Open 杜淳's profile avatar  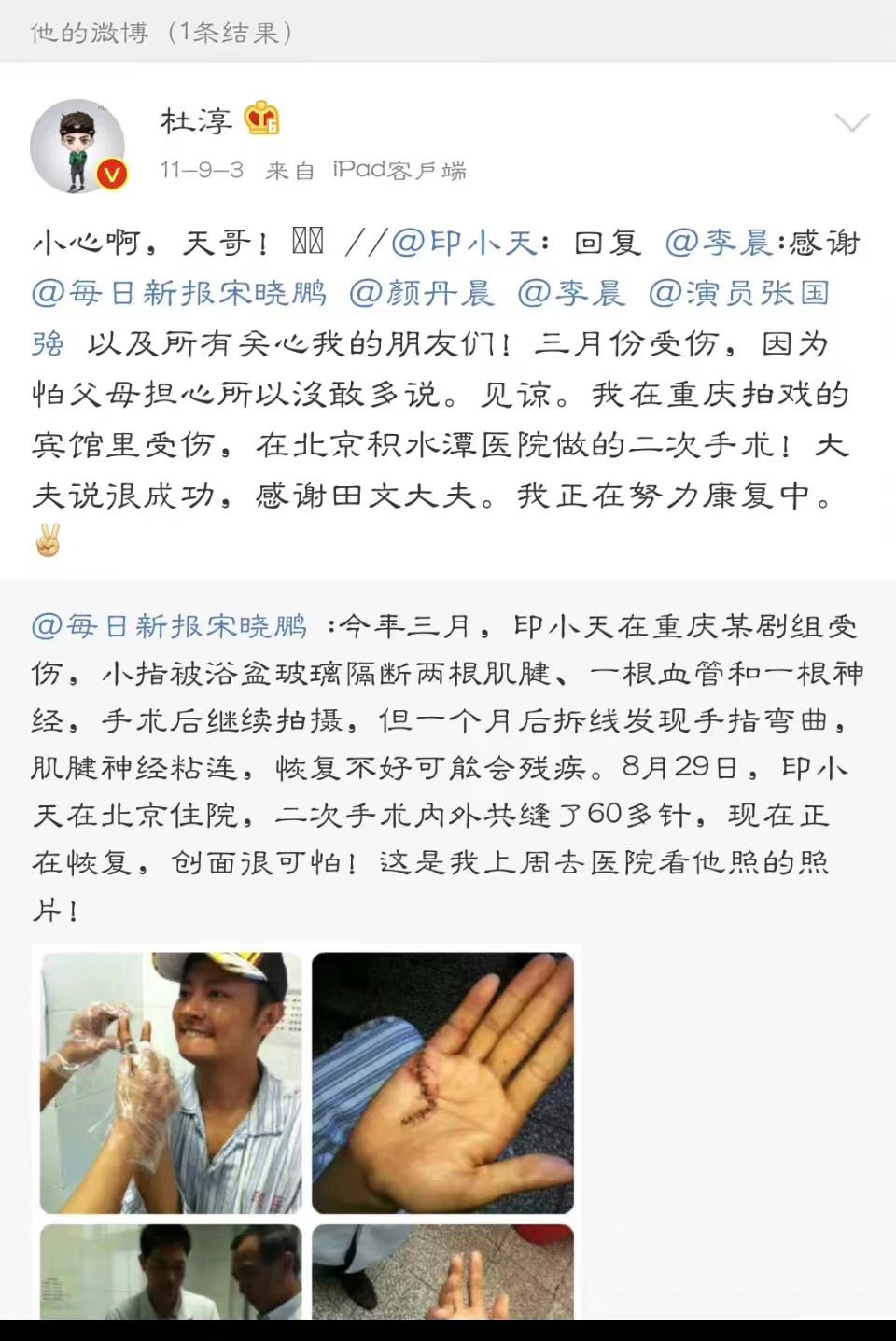[x=77, y=146]
